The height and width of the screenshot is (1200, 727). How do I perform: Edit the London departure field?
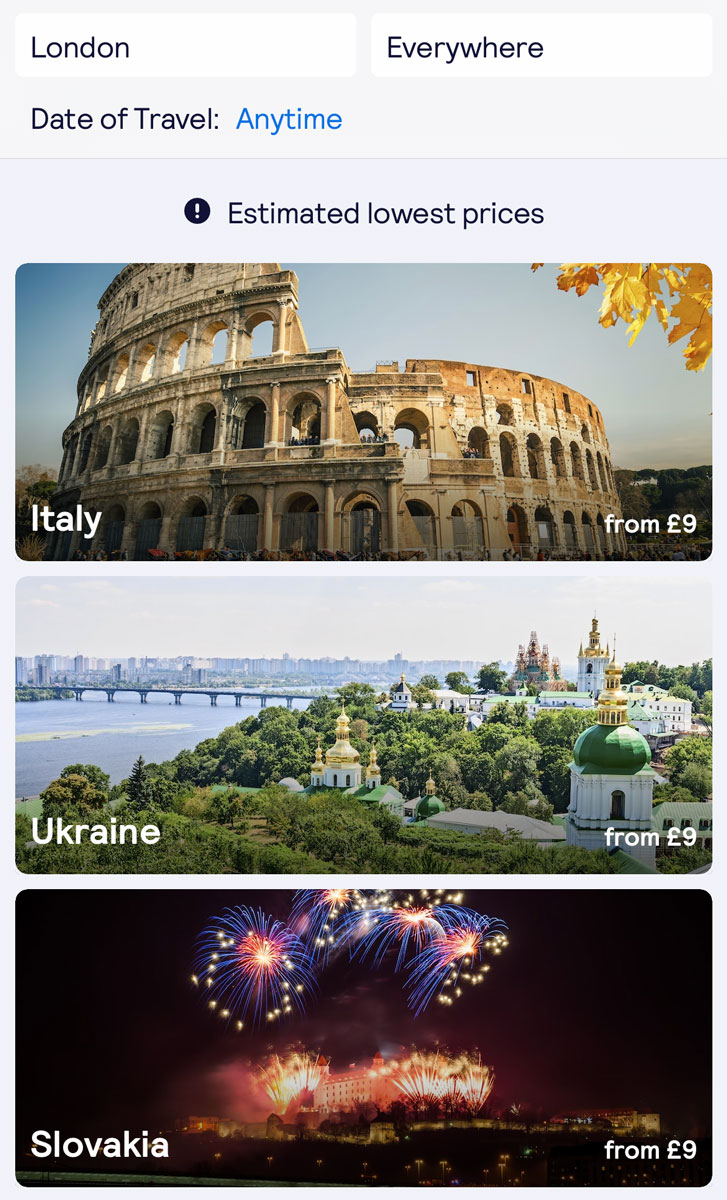(x=185, y=46)
